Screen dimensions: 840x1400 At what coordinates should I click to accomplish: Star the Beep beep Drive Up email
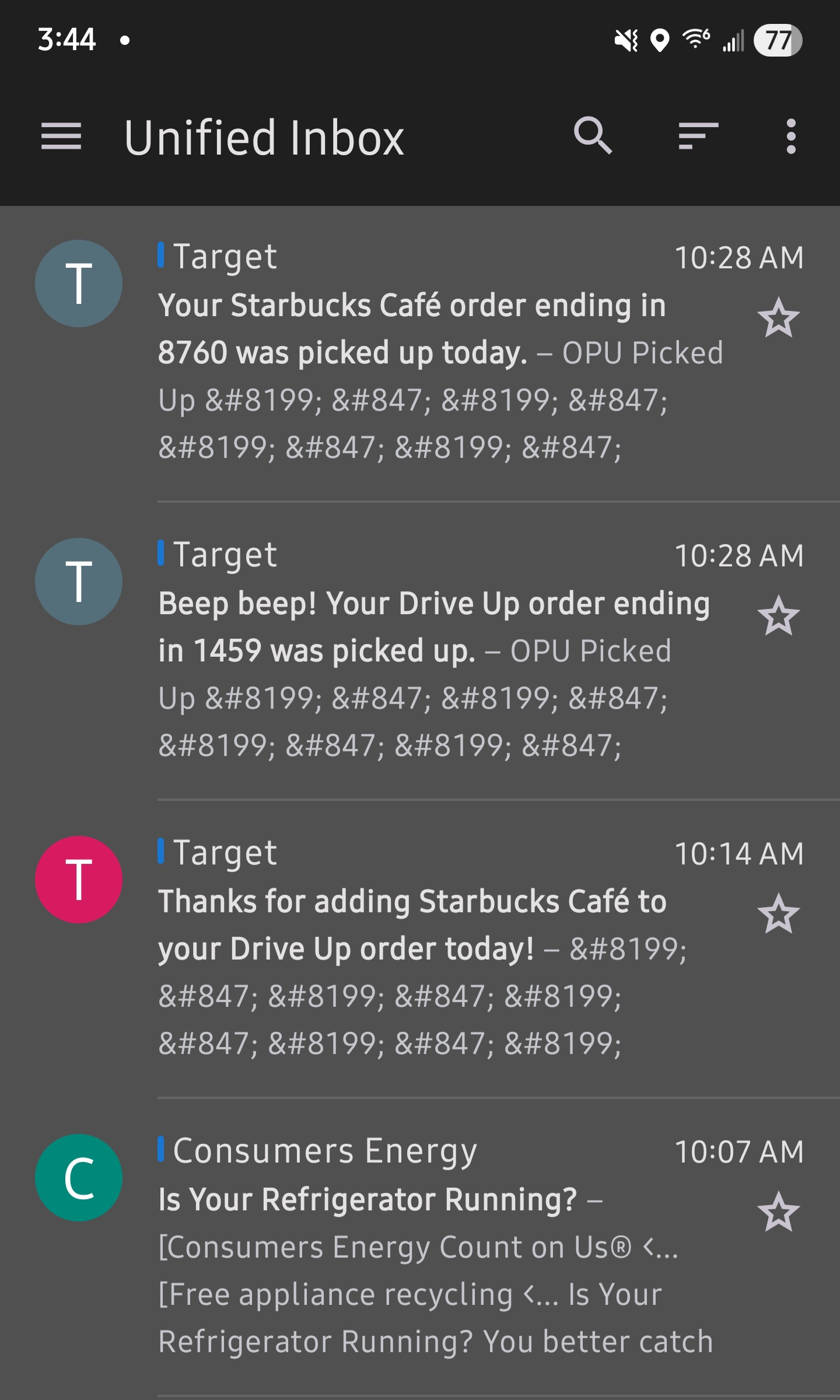(778, 616)
